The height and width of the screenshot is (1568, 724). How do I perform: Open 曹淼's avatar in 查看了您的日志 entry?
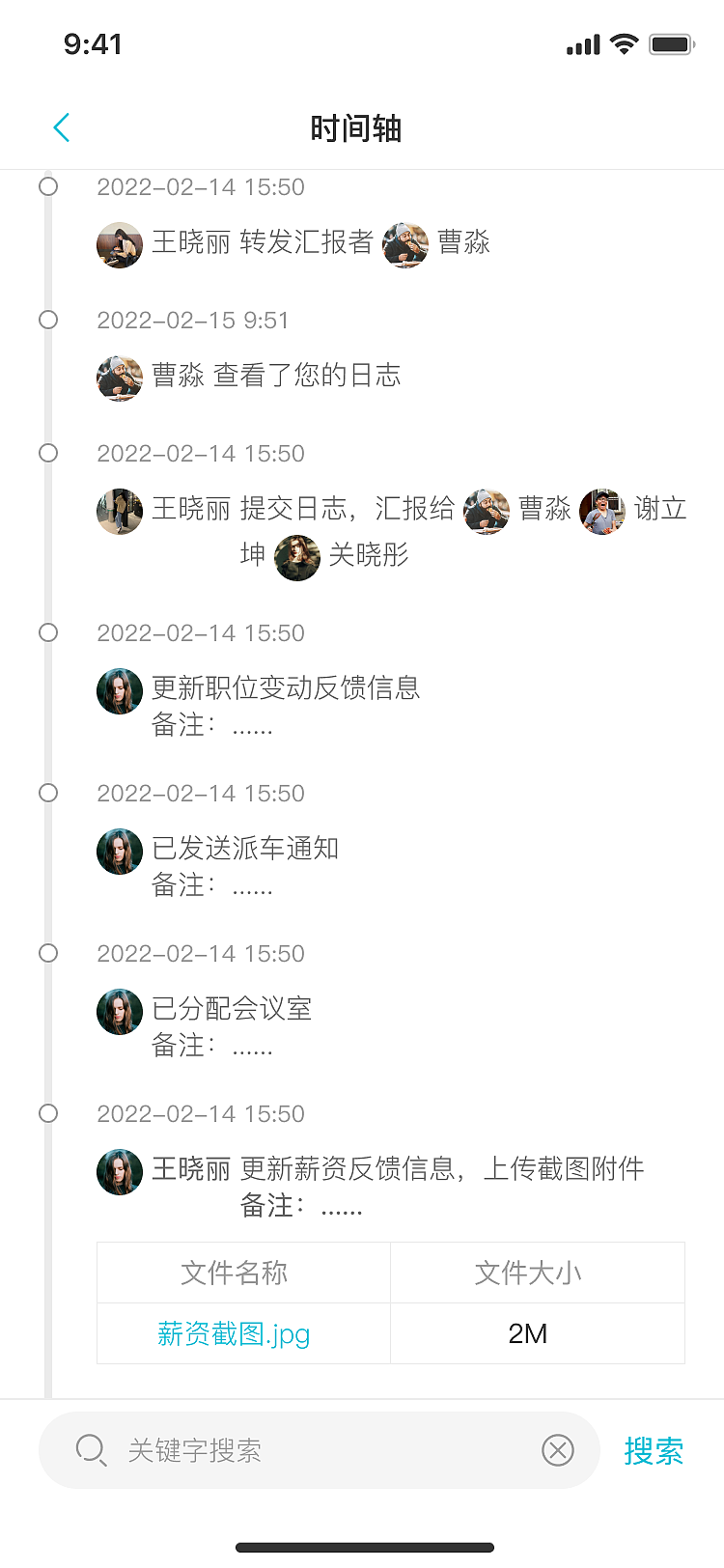click(119, 377)
